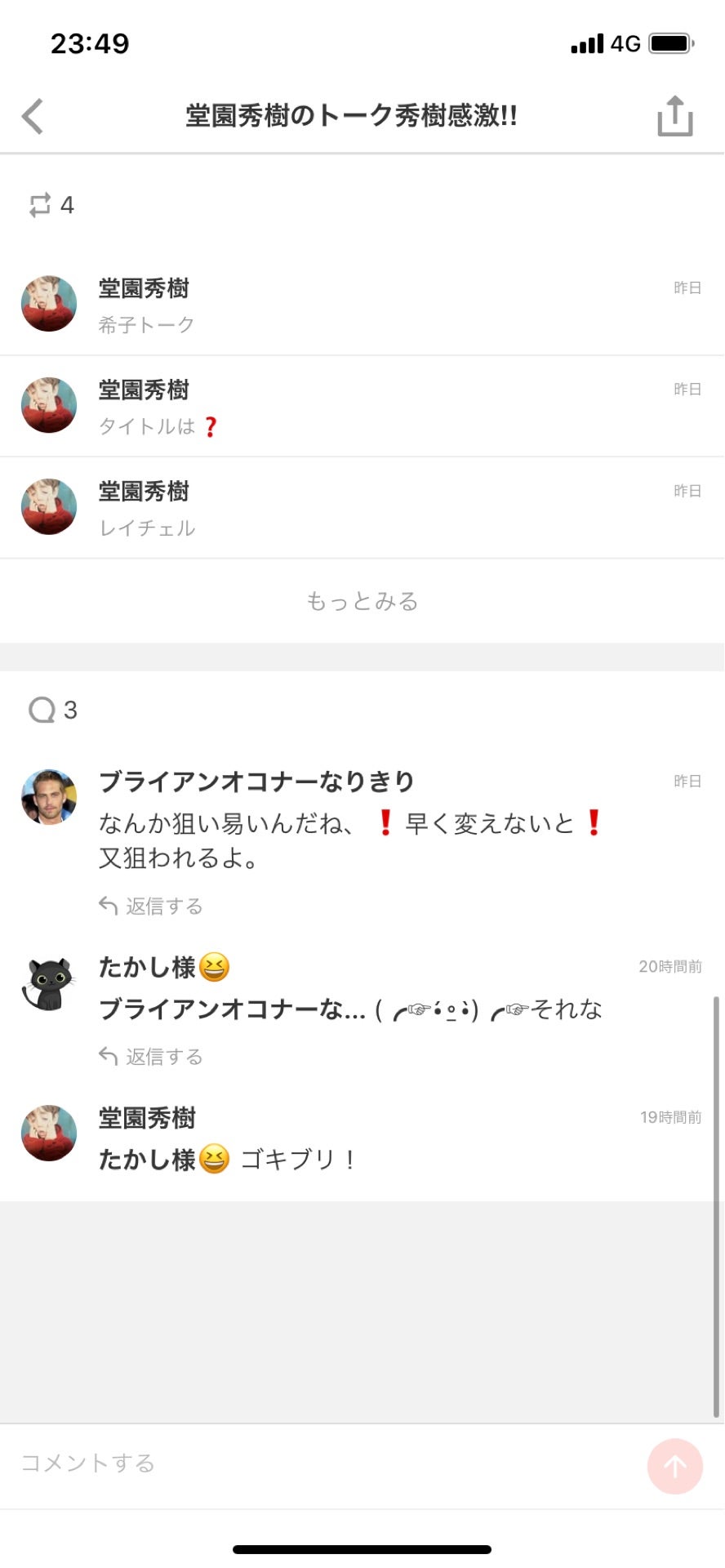The image size is (725, 1568).
Task: Open 堂園秀樹's profile avatar on 希子トーク repost
Action: pos(49,305)
